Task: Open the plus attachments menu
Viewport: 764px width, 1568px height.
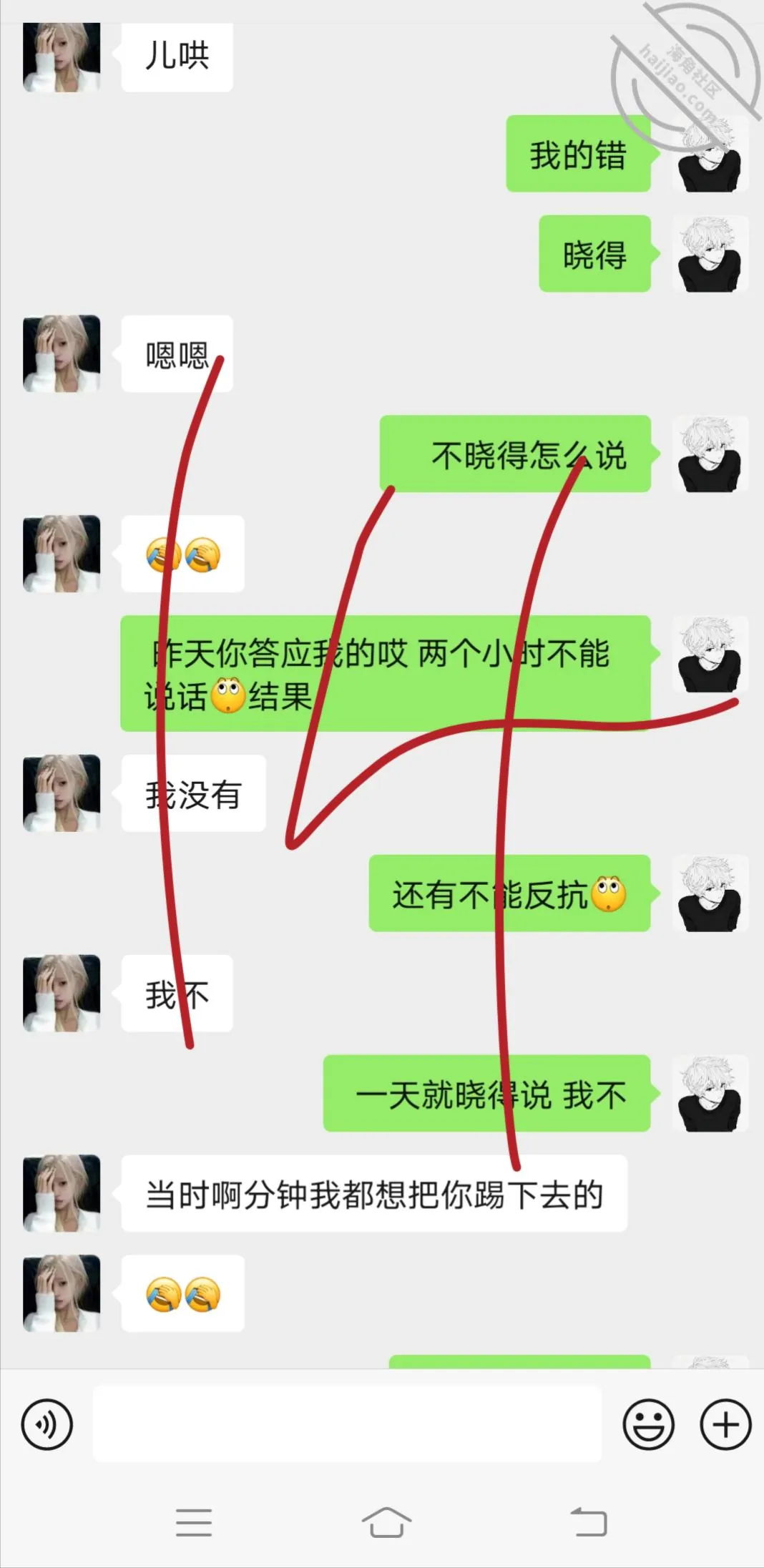Action: 725,1424
